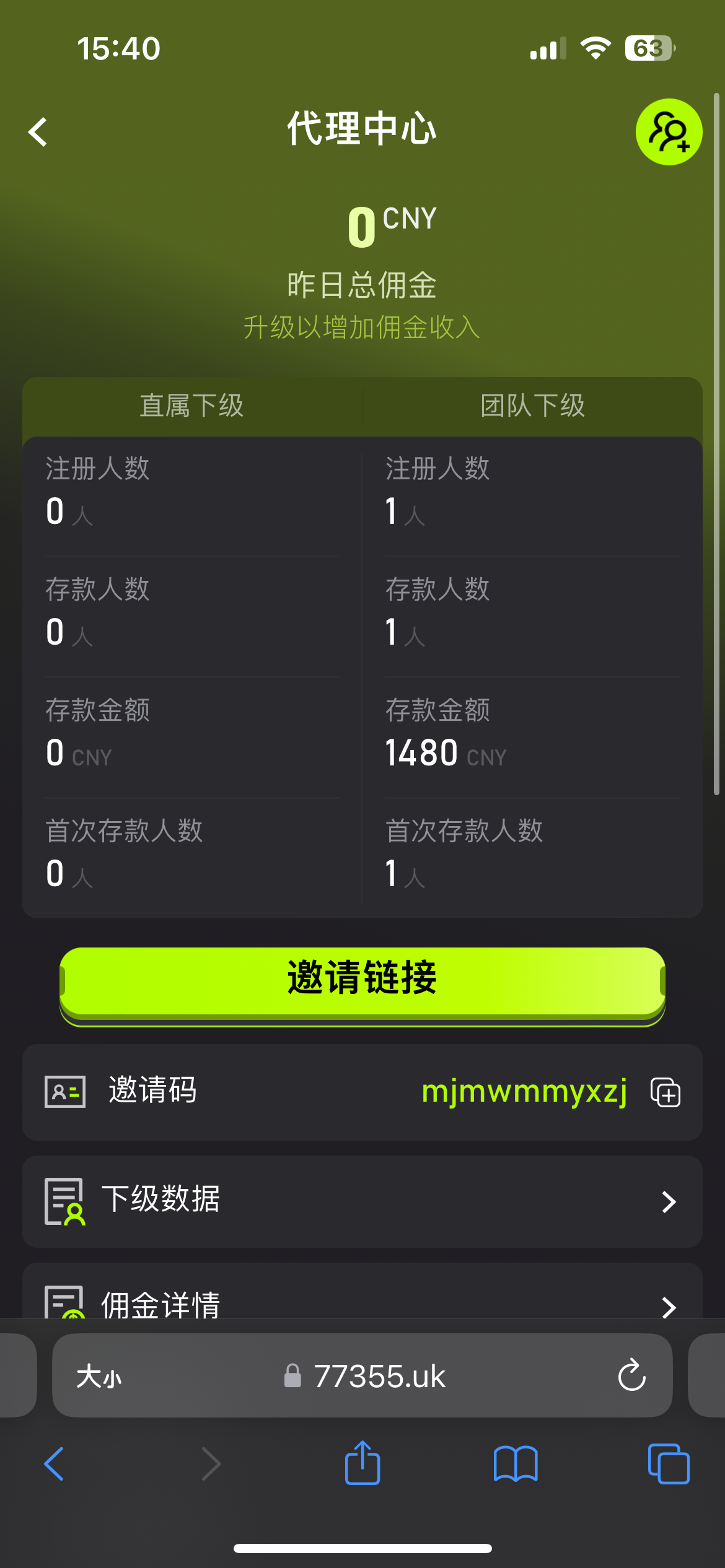The image size is (725, 1568).
Task: Go back from 代理中心 page
Action: [x=38, y=132]
